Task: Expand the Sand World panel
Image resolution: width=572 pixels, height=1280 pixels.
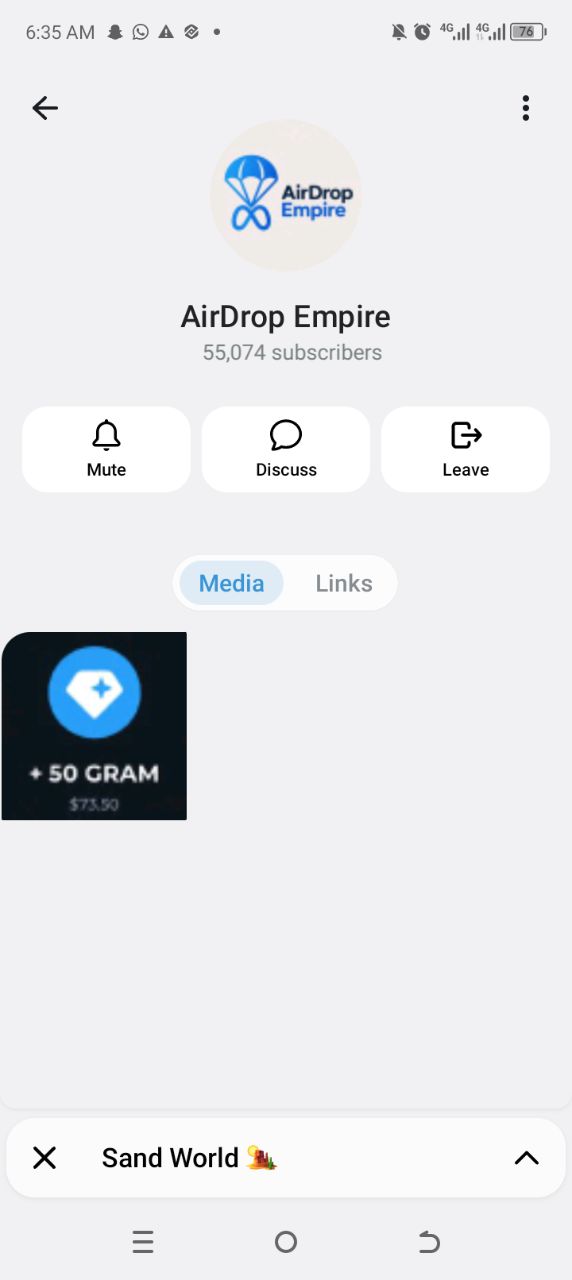Action: point(526,1158)
